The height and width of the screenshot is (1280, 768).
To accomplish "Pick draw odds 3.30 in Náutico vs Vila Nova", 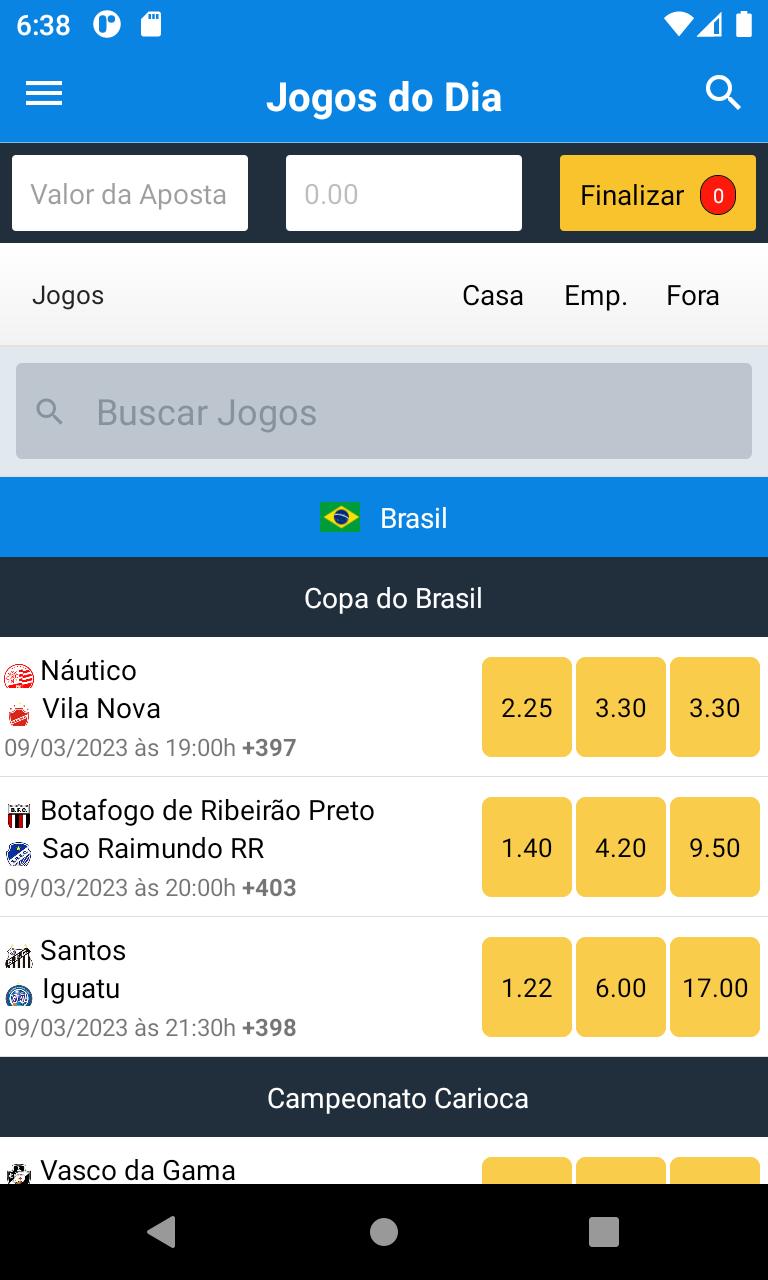I will (x=621, y=707).
